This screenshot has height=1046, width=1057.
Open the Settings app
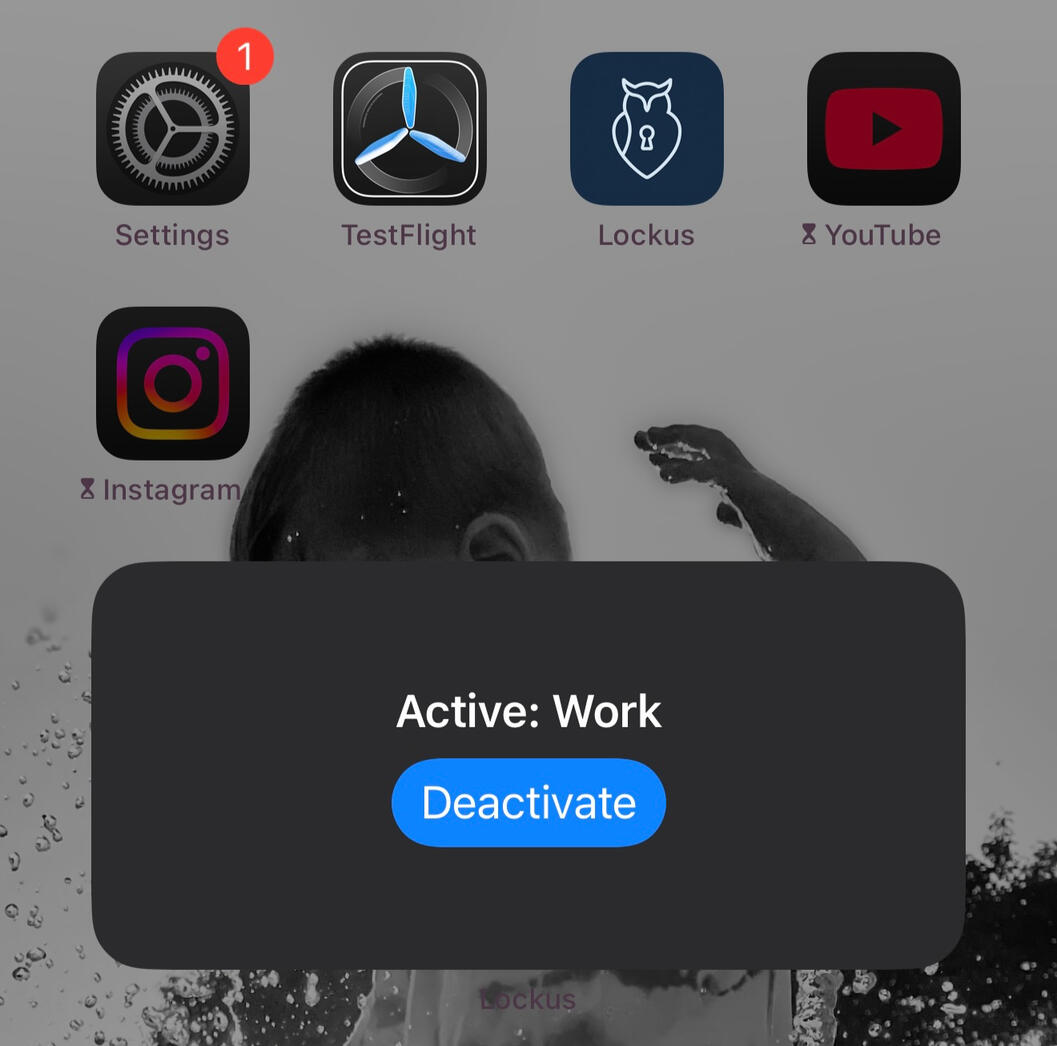tap(172, 129)
